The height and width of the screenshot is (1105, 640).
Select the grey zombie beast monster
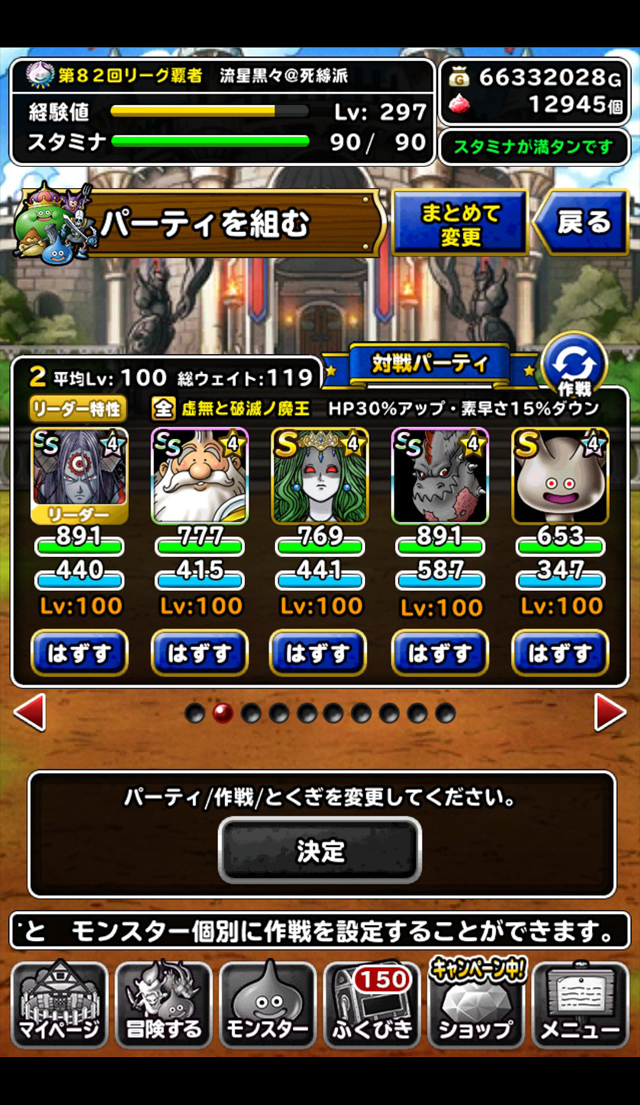(440, 476)
